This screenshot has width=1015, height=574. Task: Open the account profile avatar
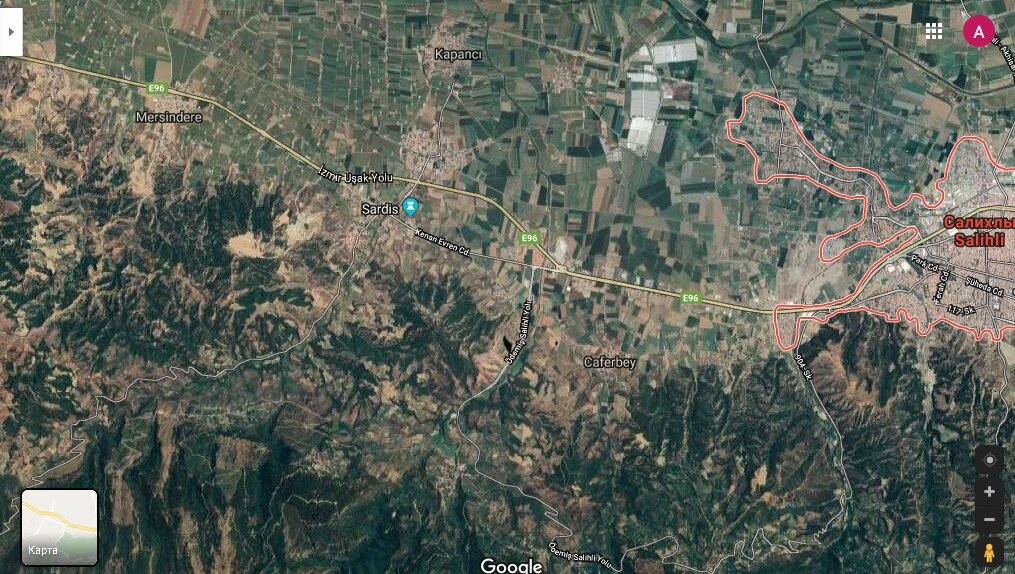click(978, 31)
